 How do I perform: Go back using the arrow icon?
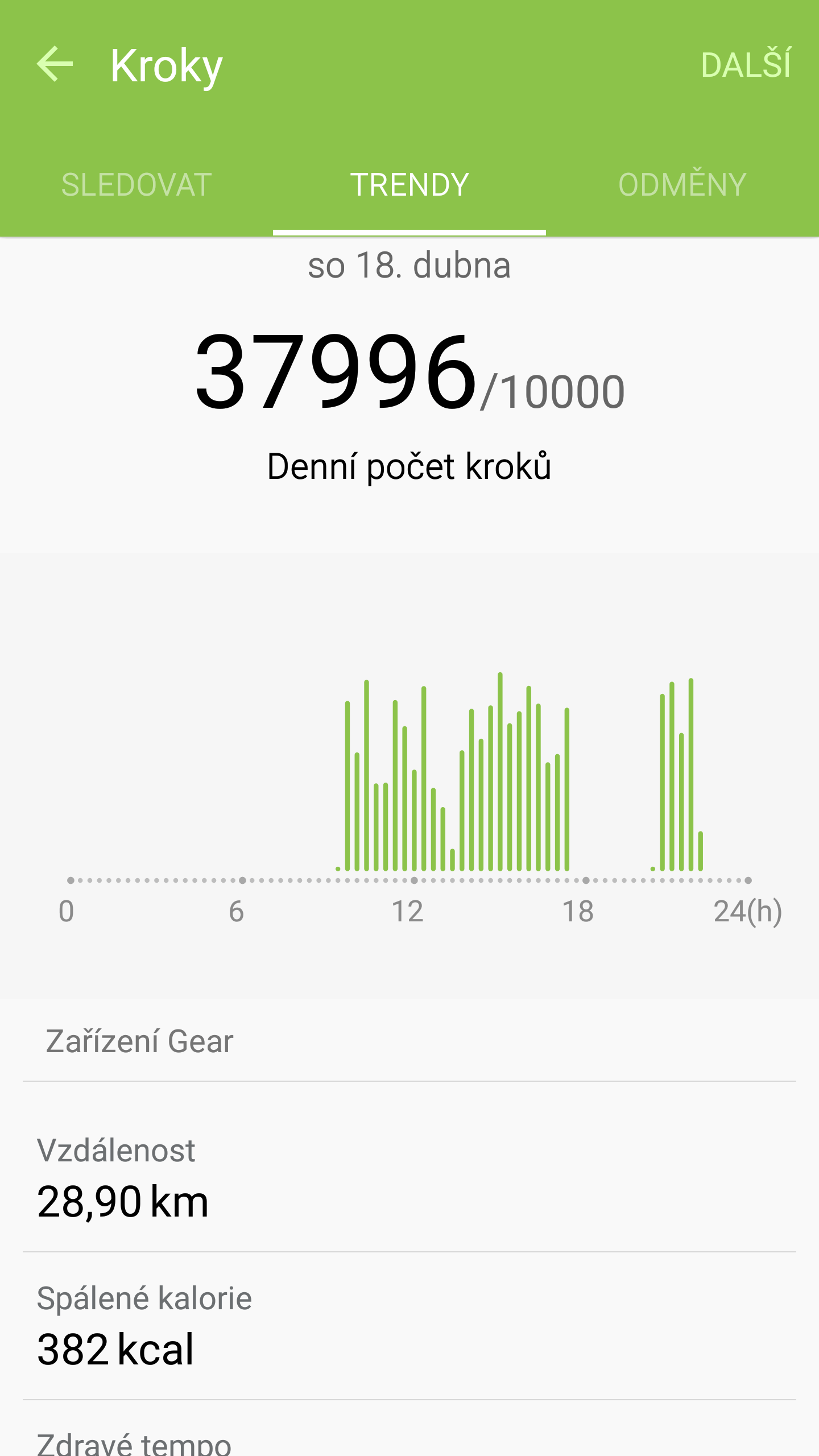55,64
